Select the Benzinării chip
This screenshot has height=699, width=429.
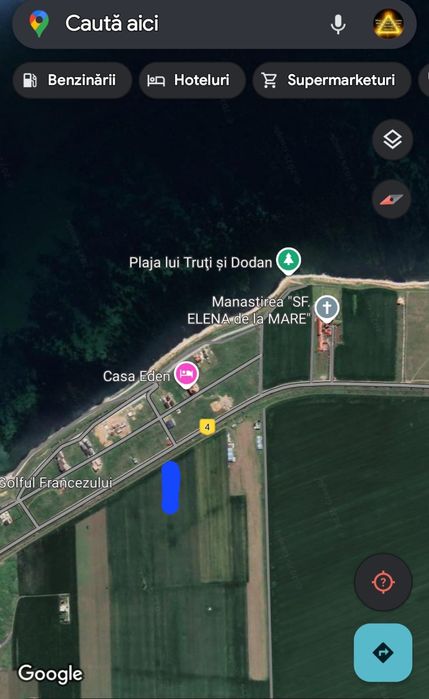pyautogui.click(x=72, y=80)
